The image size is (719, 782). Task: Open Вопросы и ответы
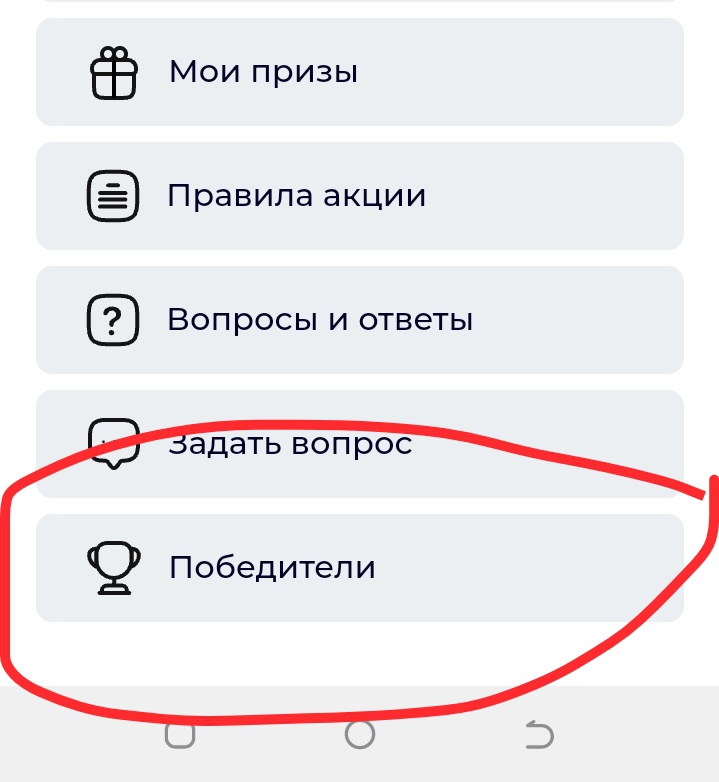tap(360, 320)
